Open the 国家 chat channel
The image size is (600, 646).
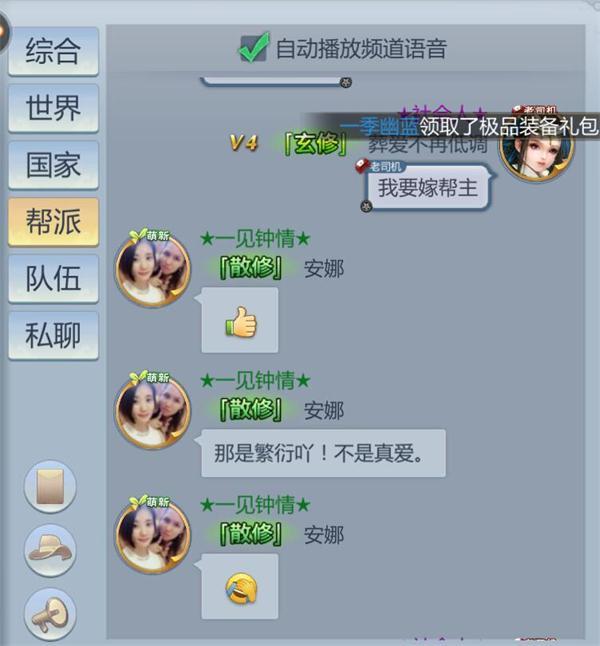(53, 164)
